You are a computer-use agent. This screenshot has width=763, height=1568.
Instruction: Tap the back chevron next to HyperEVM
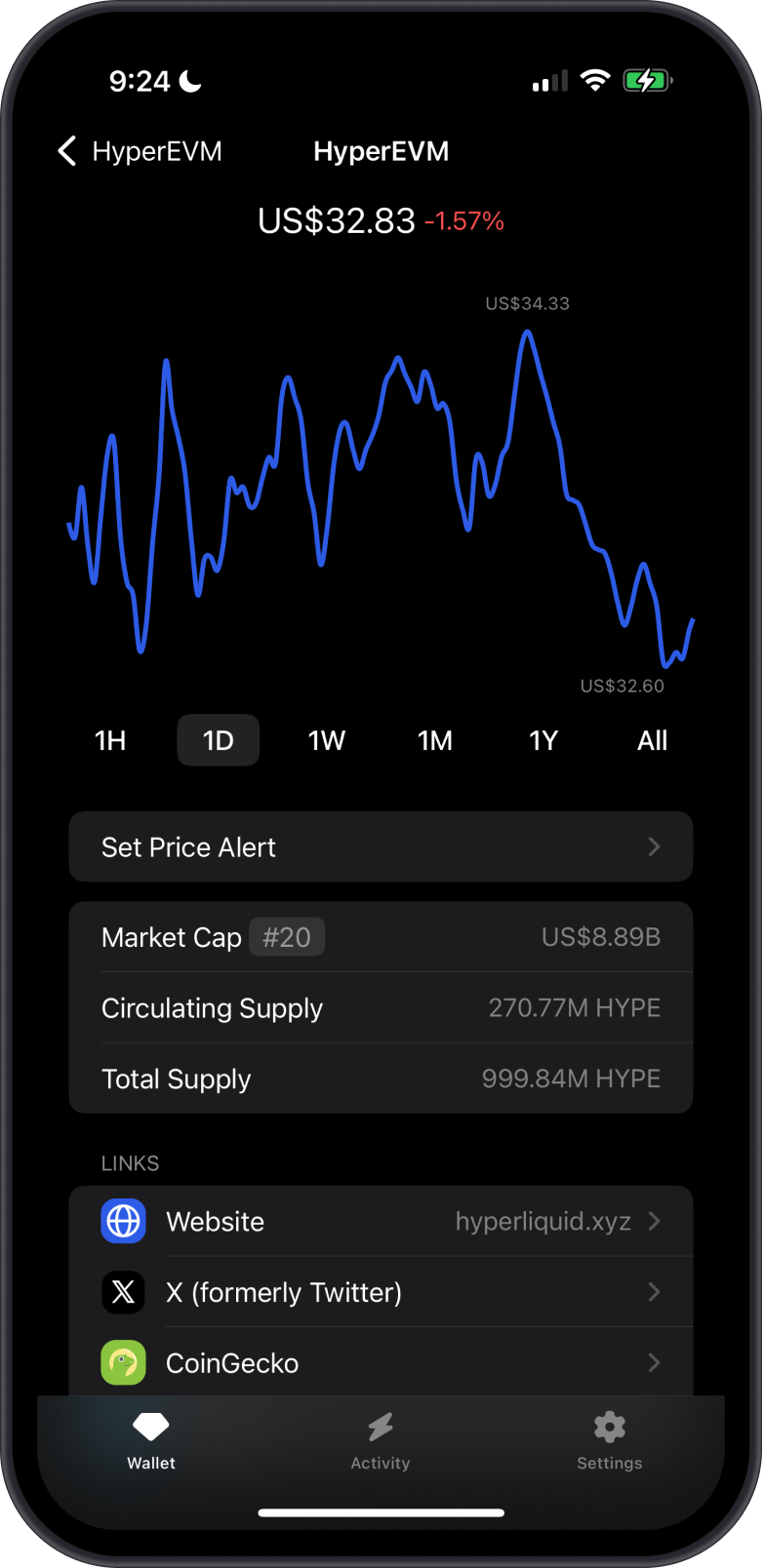[65, 151]
